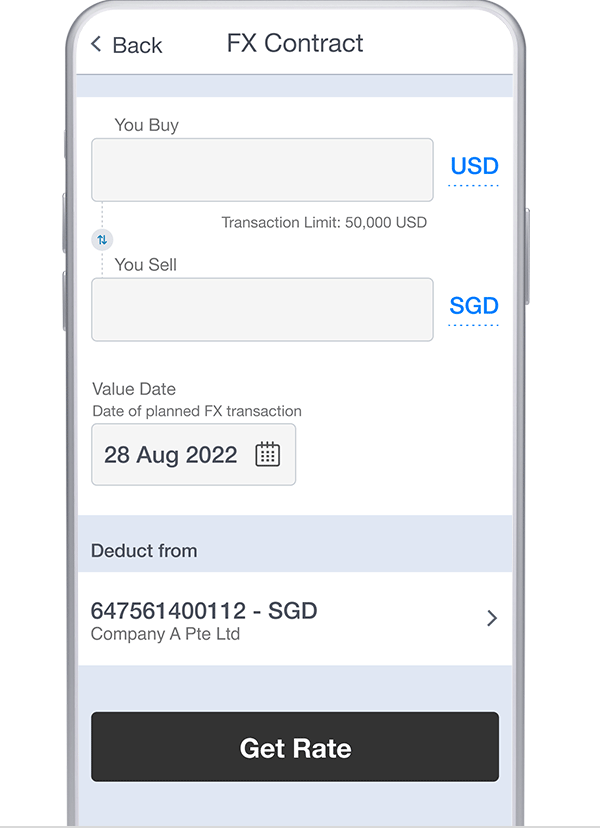Select deduct account 647561400112 - SGD
Image resolution: width=600 pixels, height=828 pixels.
(x=294, y=619)
